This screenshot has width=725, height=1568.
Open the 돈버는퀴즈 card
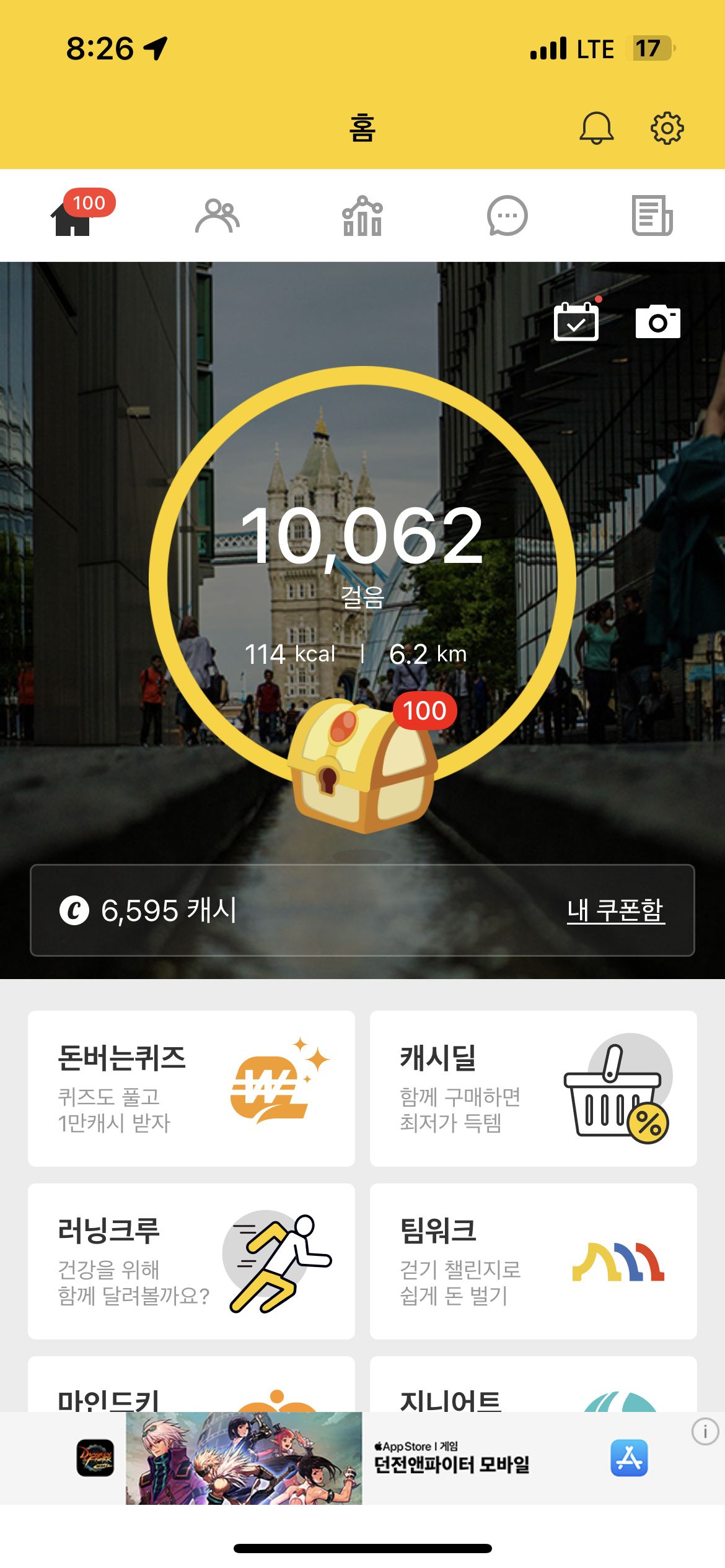pos(191,1088)
